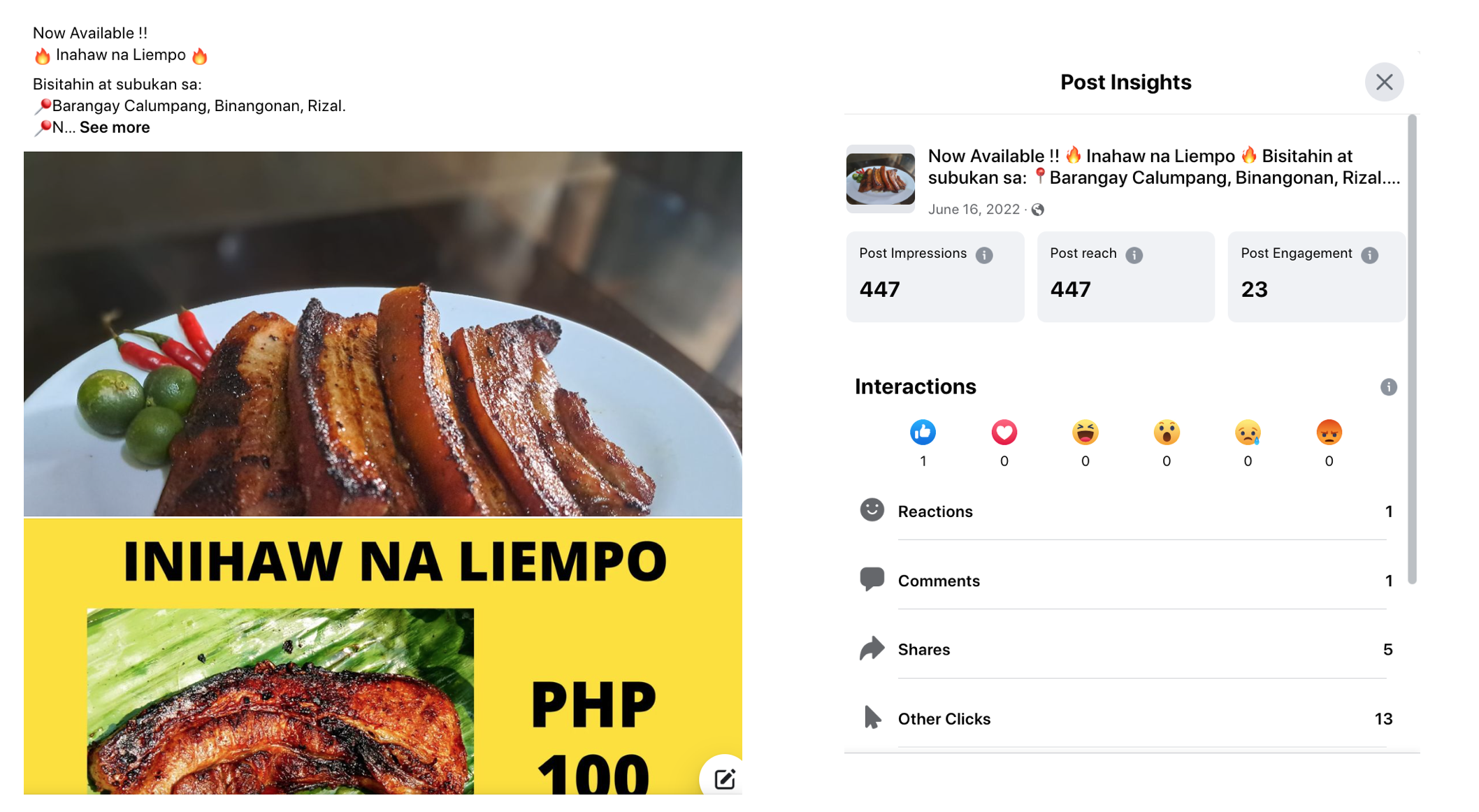This screenshot has width=1479, height=812.
Task: Open the Inihaw na Liempo price image
Action: click(x=382, y=657)
